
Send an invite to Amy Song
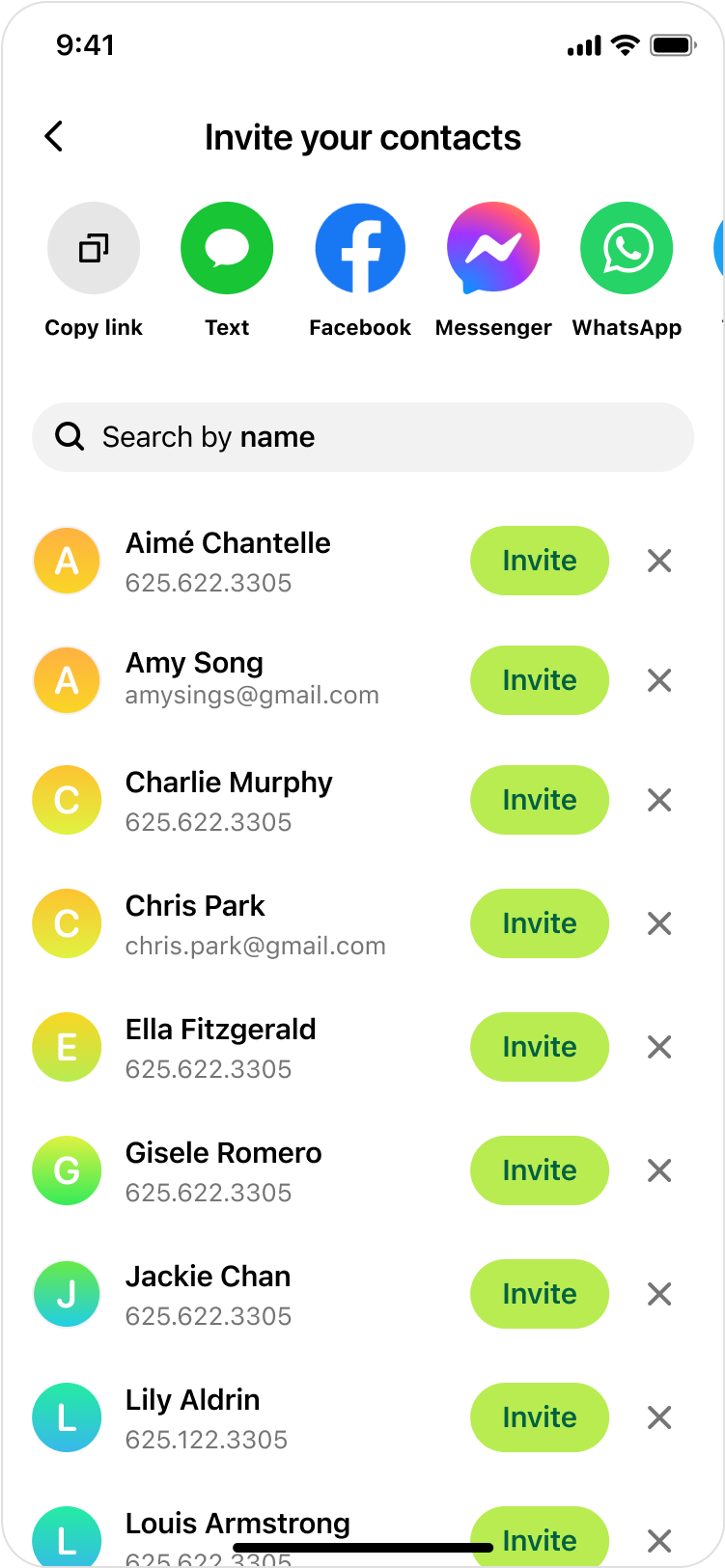click(540, 680)
